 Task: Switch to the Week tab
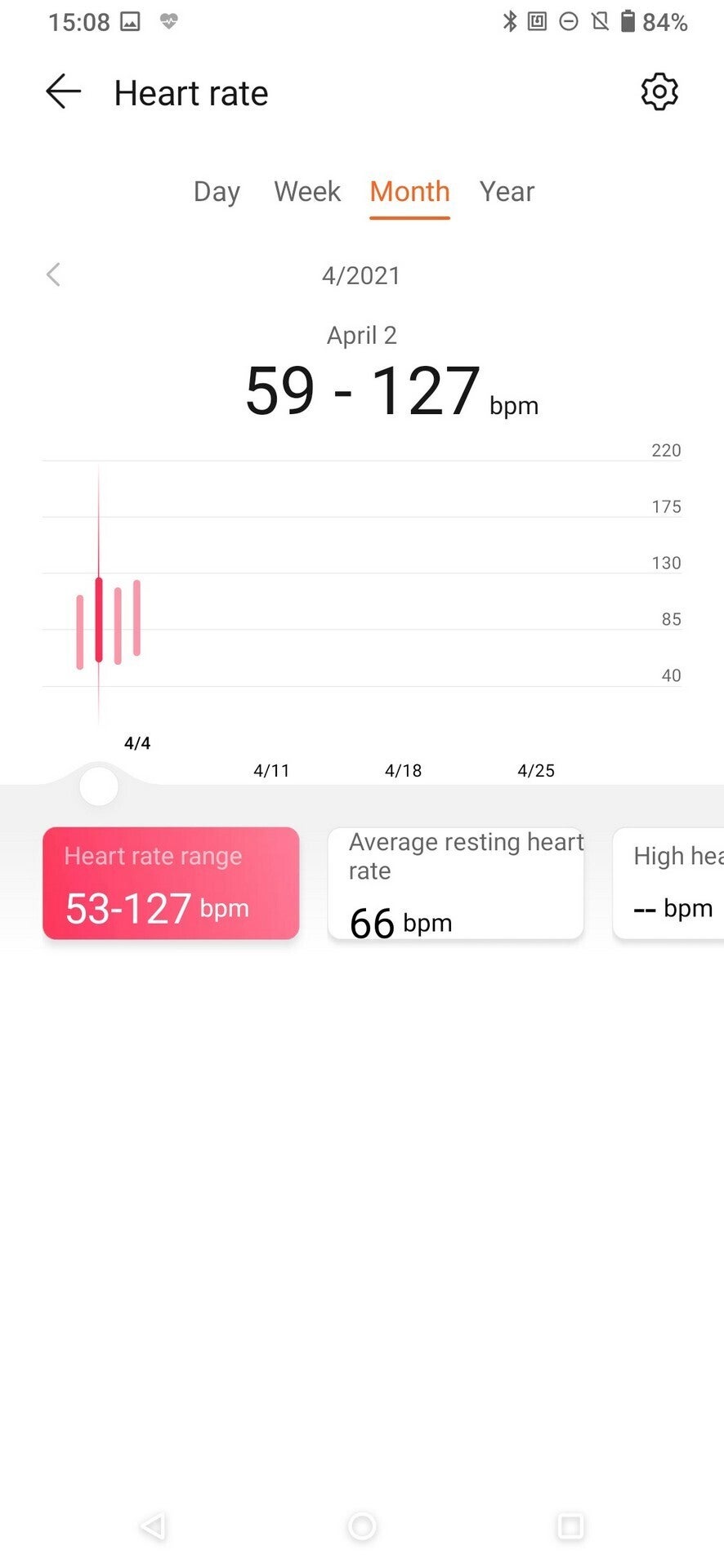point(307,192)
